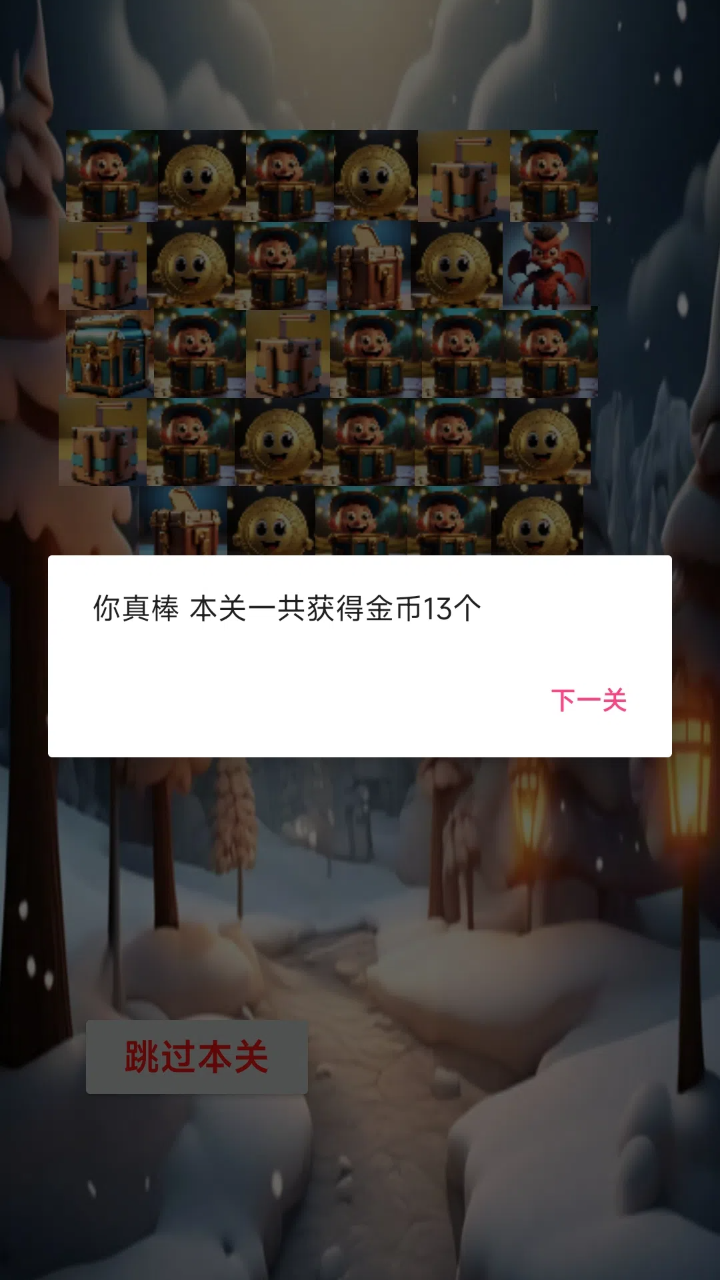The image size is (720, 1280).
Task: Tap 下一关 to proceed to next level
Action: pos(588,700)
